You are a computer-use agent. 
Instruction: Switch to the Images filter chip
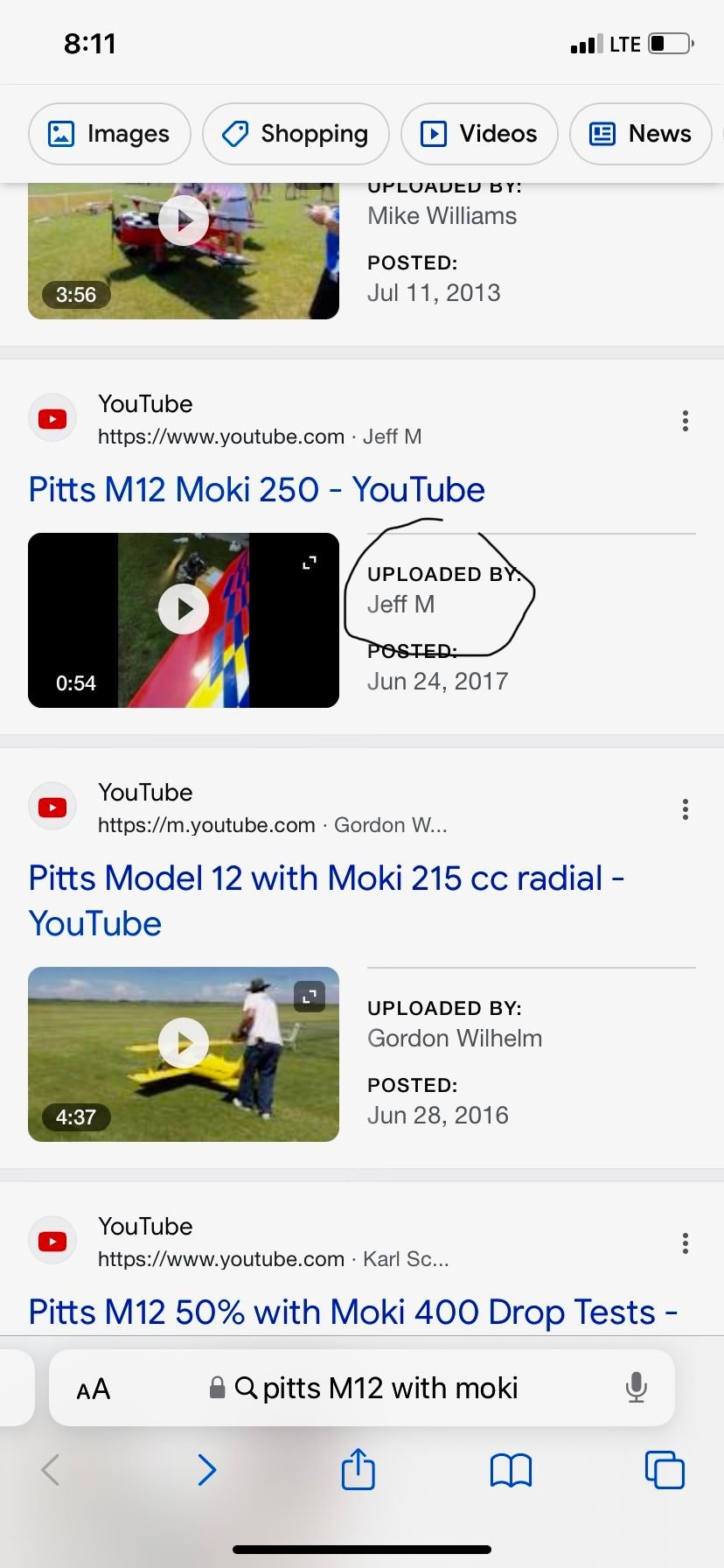tap(109, 134)
